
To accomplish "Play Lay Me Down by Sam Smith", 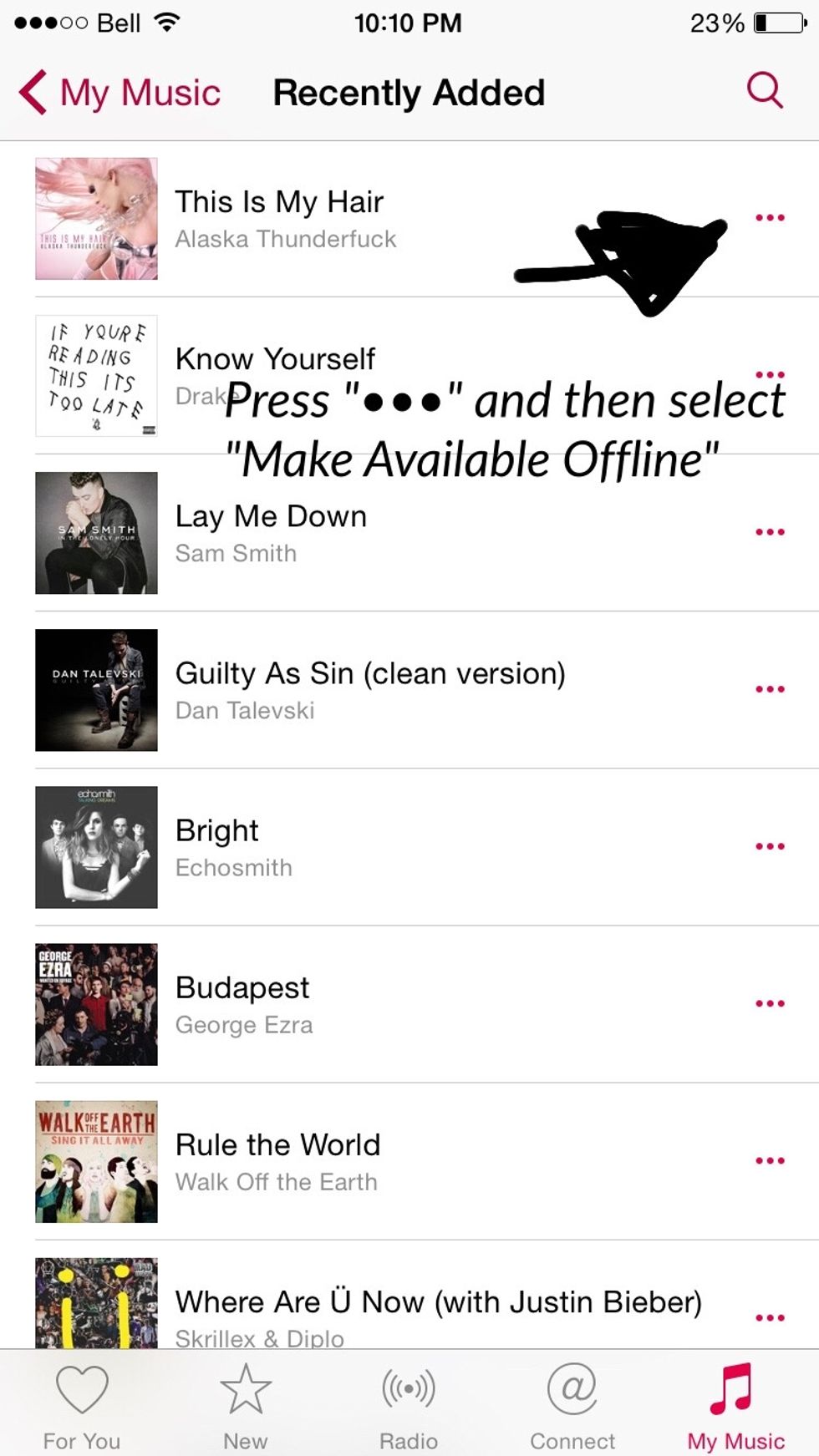I will pos(409,533).
